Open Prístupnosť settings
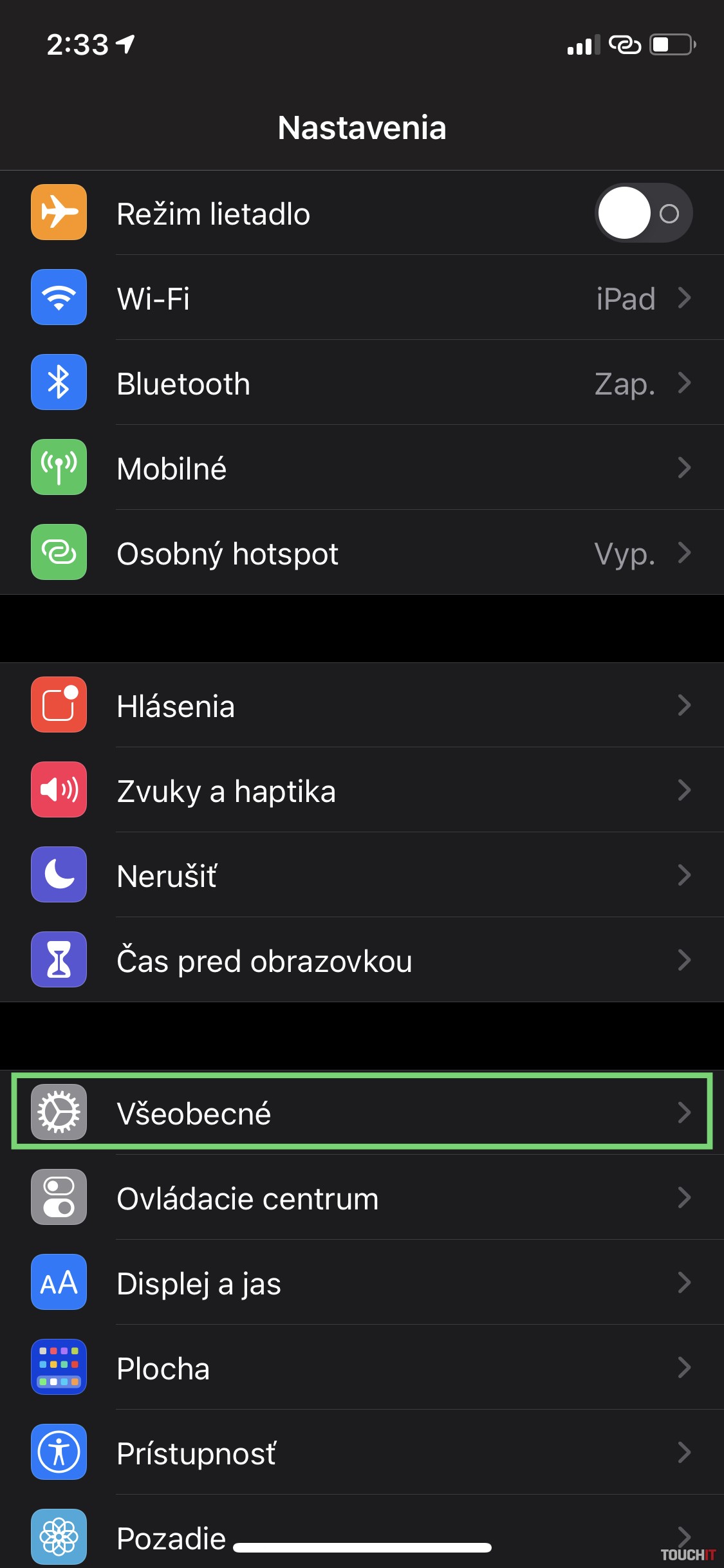 [x=362, y=1453]
